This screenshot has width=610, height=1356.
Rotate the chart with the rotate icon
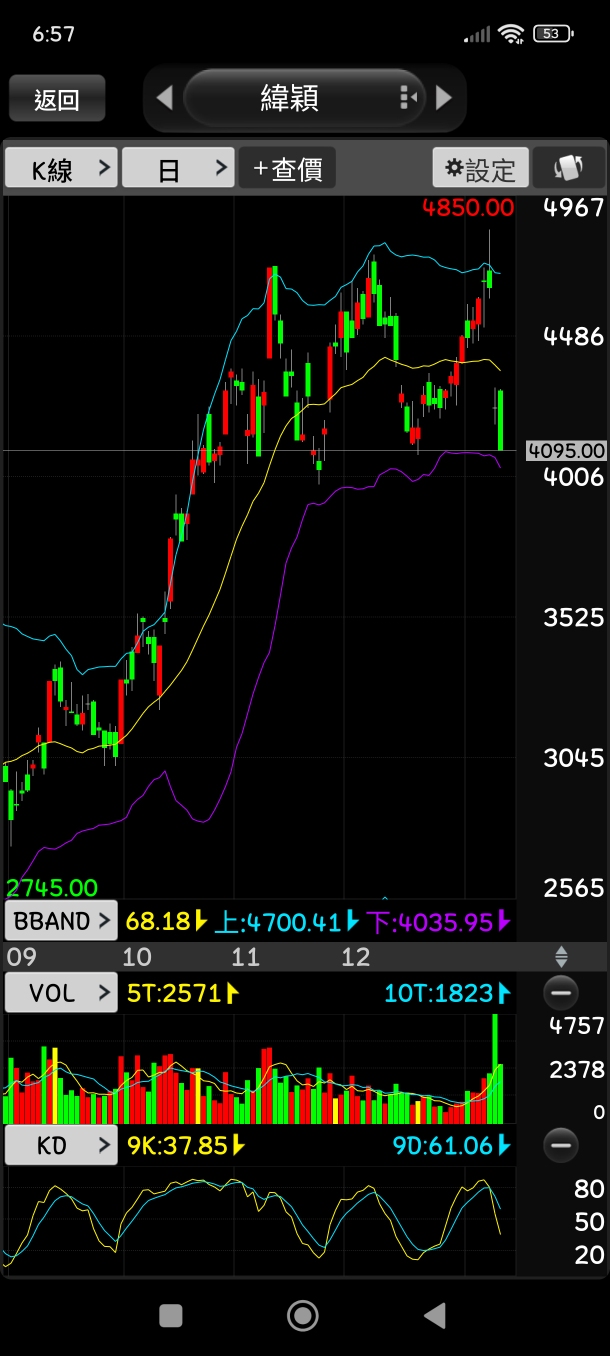coord(569,169)
